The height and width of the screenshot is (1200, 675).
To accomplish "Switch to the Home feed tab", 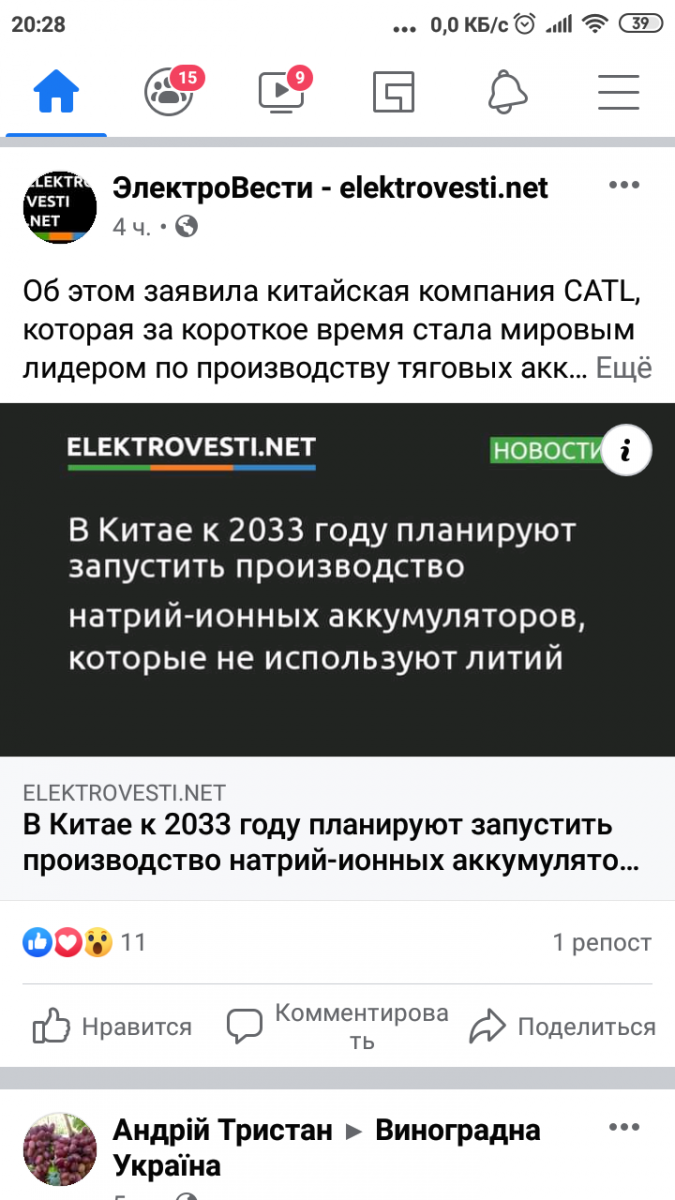I will click(x=56, y=93).
